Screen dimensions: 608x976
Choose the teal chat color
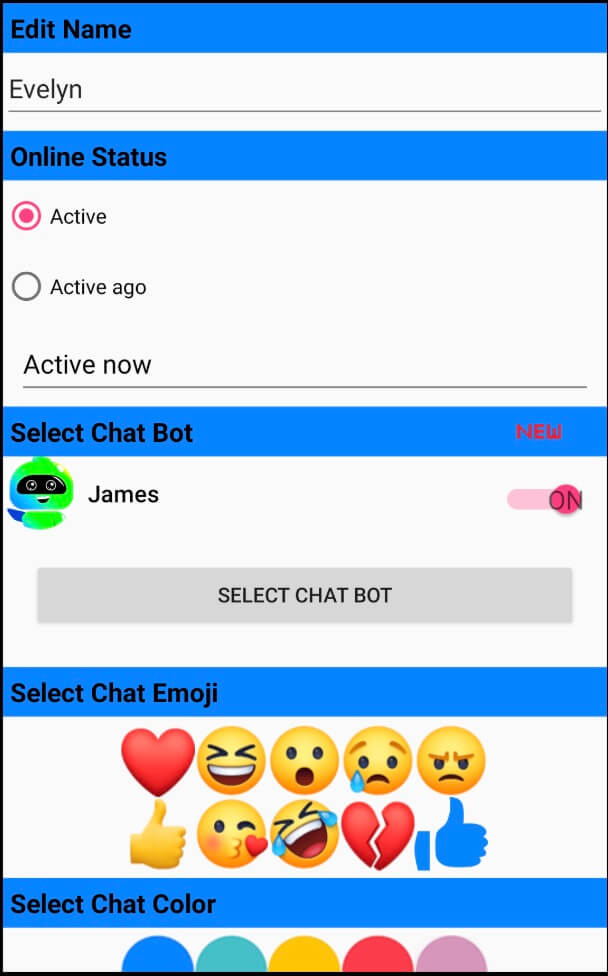232,954
